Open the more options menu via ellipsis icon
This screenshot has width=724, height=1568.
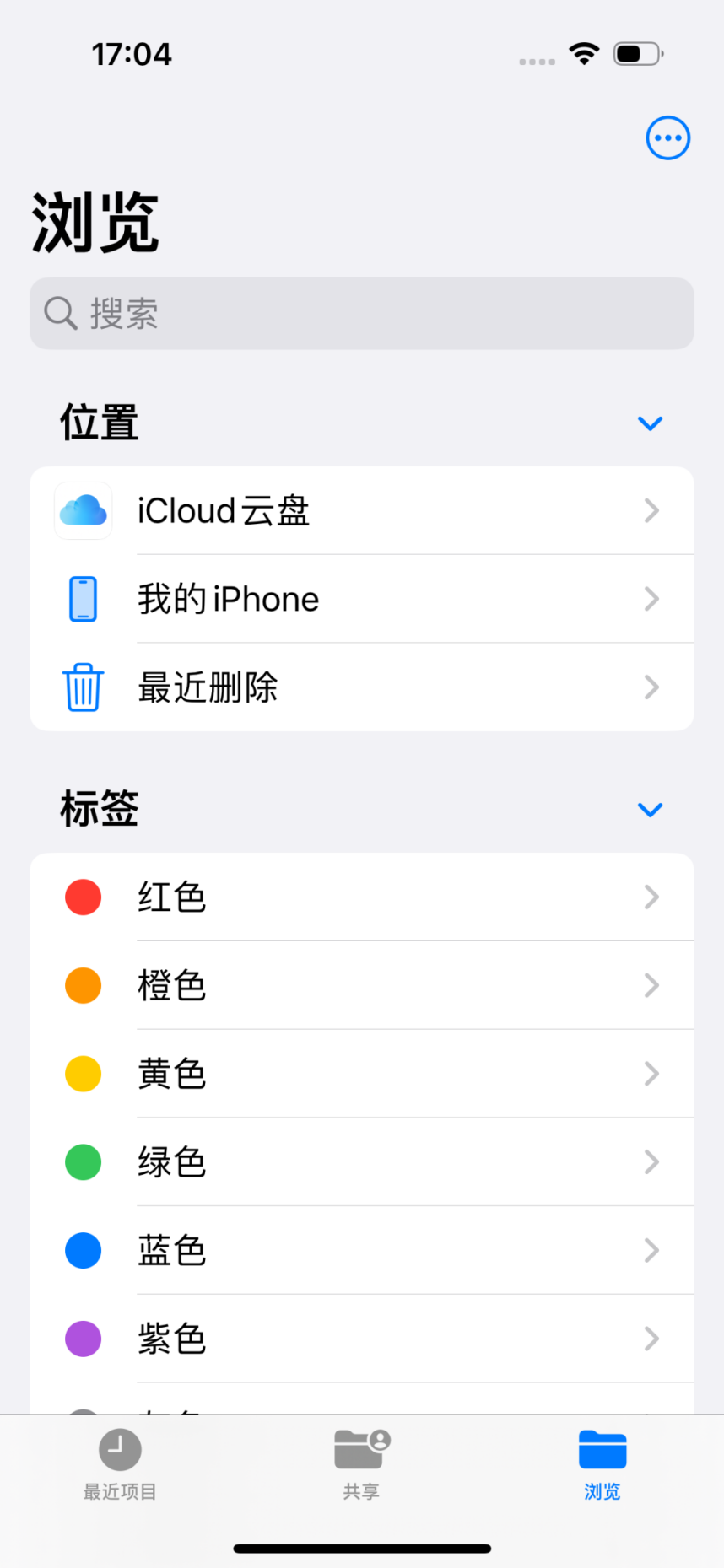pyautogui.click(x=667, y=137)
